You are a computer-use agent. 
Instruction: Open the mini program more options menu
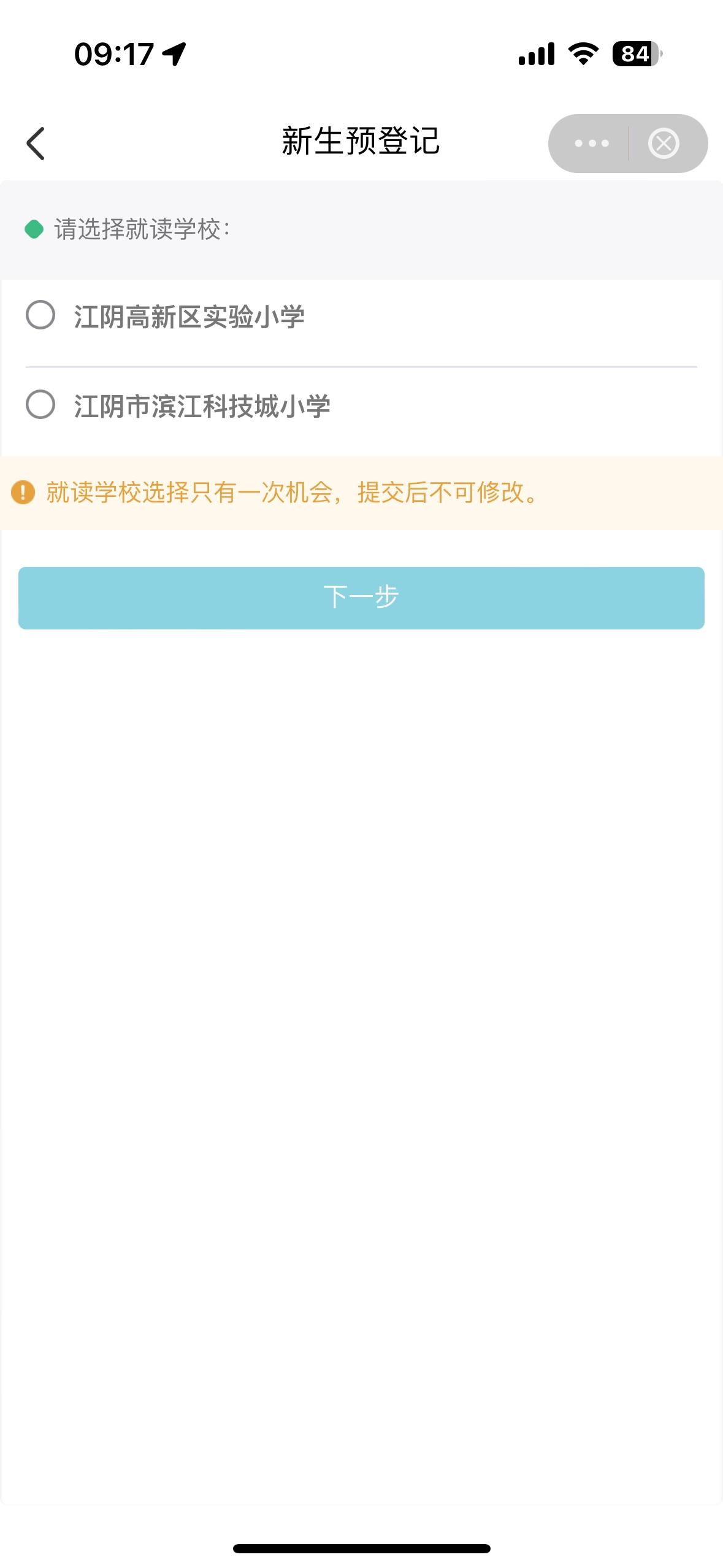tap(591, 144)
